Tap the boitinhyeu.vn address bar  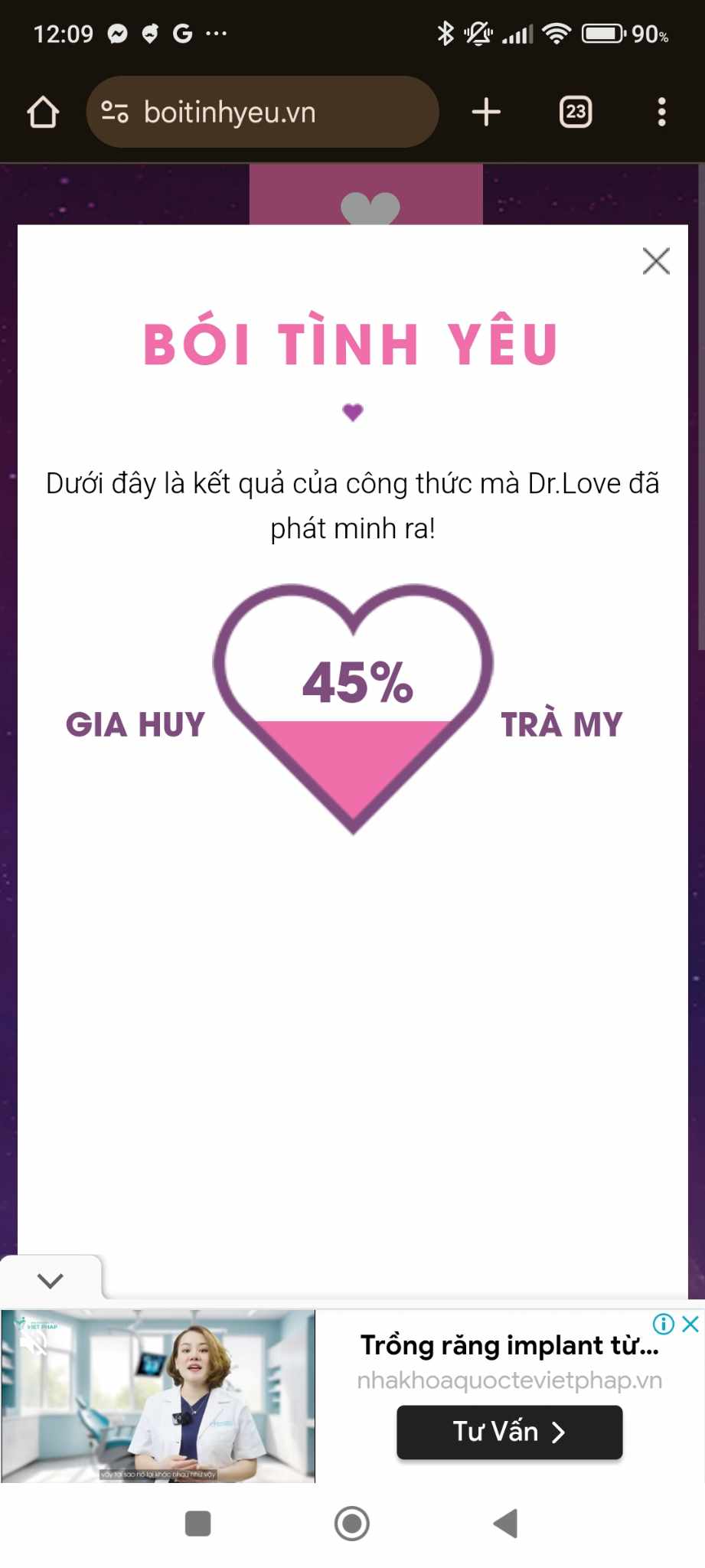point(262,112)
